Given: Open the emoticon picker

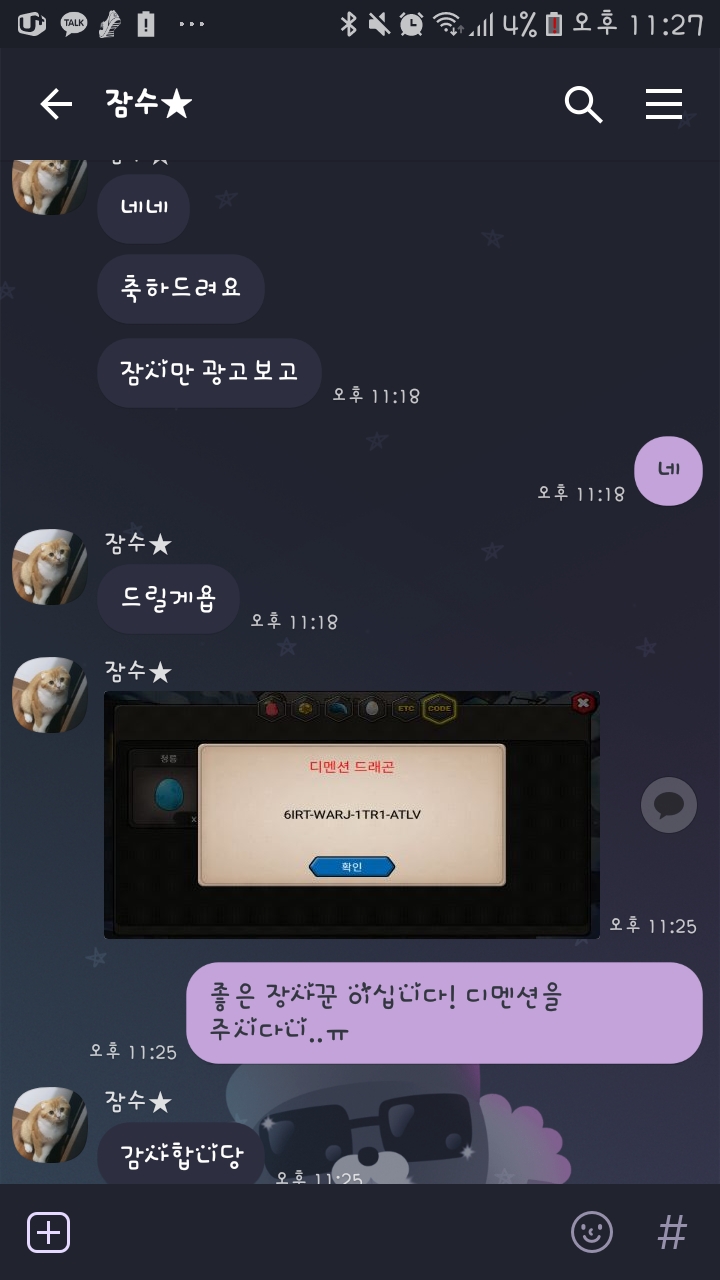Looking at the screenshot, I should 591,1232.
